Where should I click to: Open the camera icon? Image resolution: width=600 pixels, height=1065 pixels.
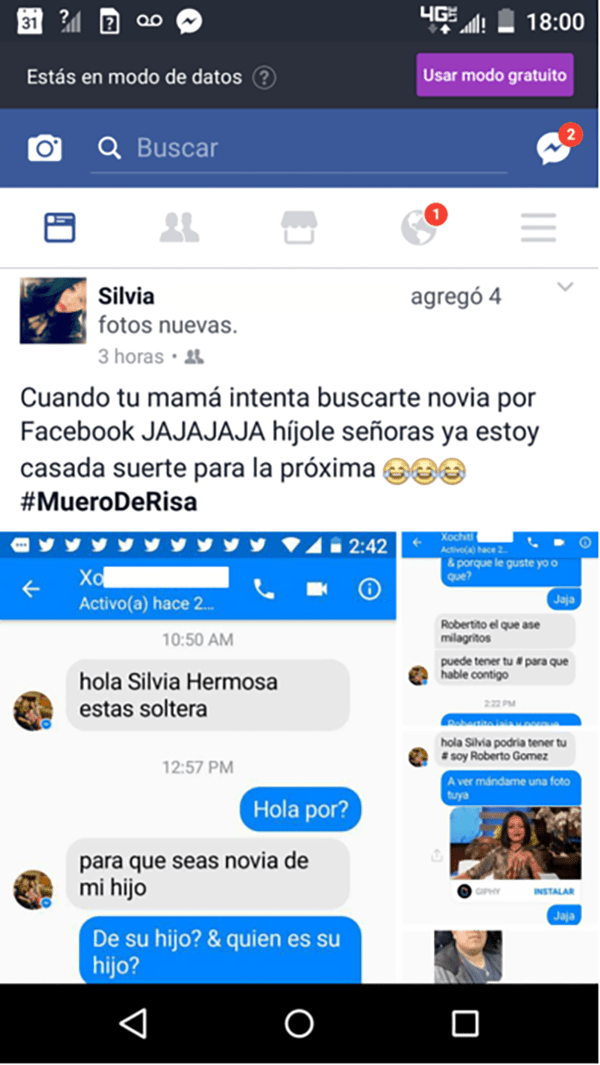(45, 148)
